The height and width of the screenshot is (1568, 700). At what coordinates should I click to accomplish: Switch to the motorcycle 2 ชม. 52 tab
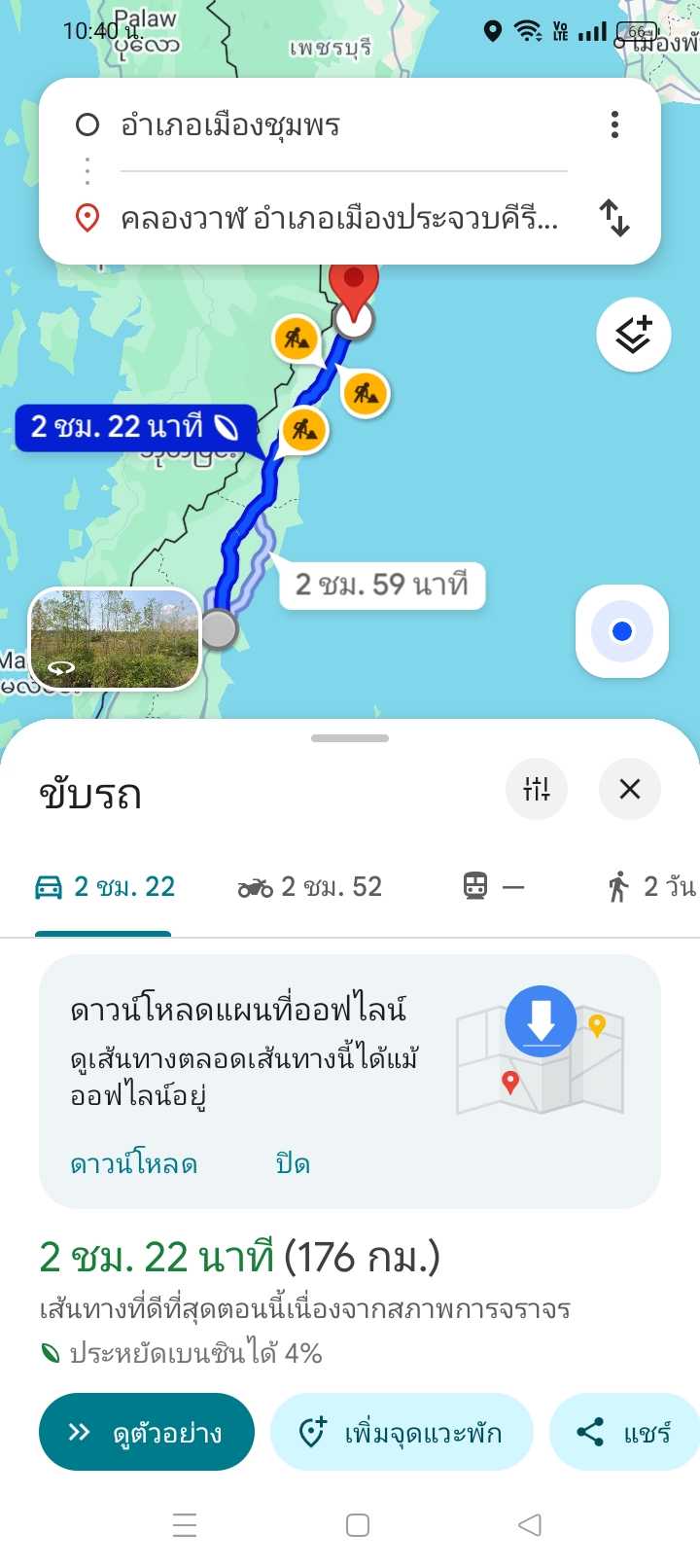[310, 887]
